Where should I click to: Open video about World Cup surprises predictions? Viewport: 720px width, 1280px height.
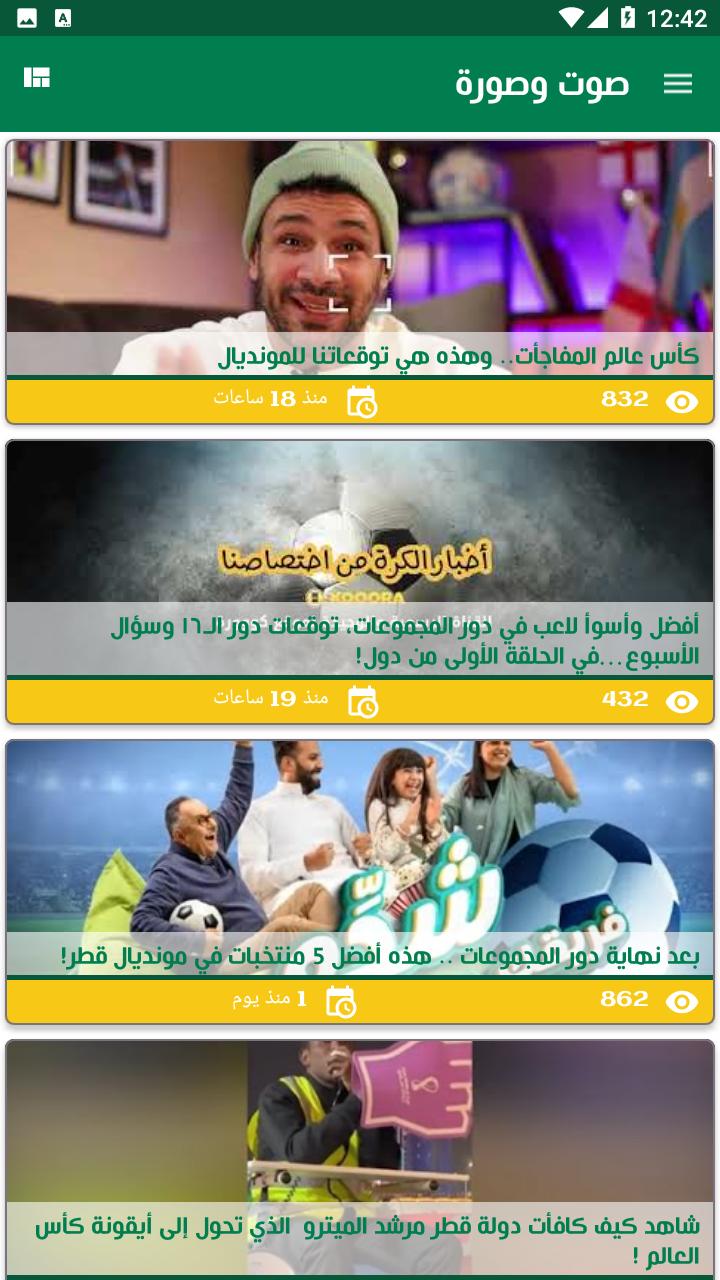pyautogui.click(x=360, y=260)
